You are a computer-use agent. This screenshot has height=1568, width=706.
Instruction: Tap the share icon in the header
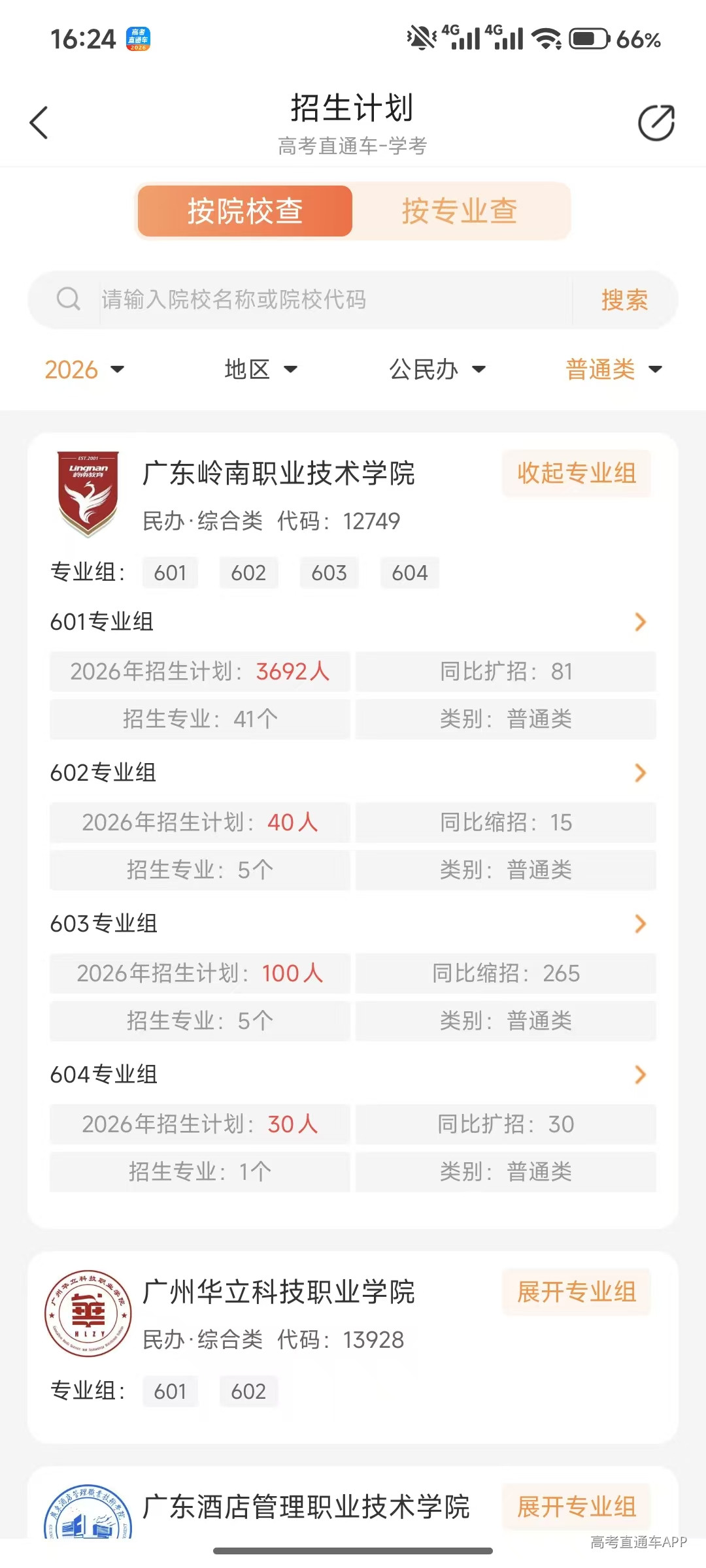coord(656,122)
